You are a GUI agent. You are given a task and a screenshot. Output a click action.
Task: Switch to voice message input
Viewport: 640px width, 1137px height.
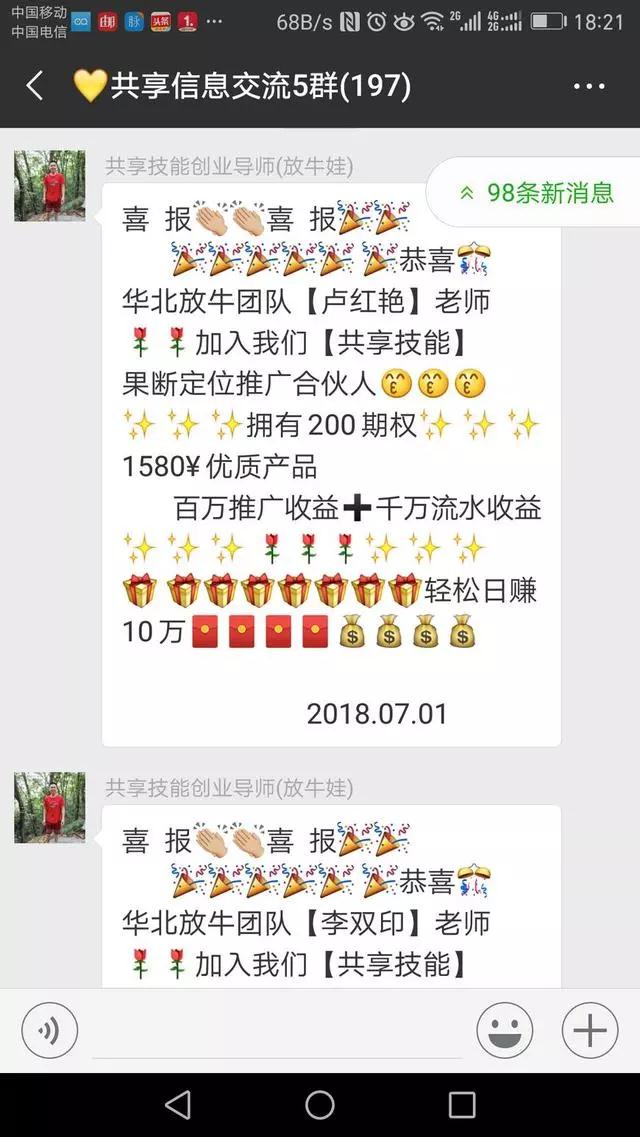pyautogui.click(x=49, y=1030)
